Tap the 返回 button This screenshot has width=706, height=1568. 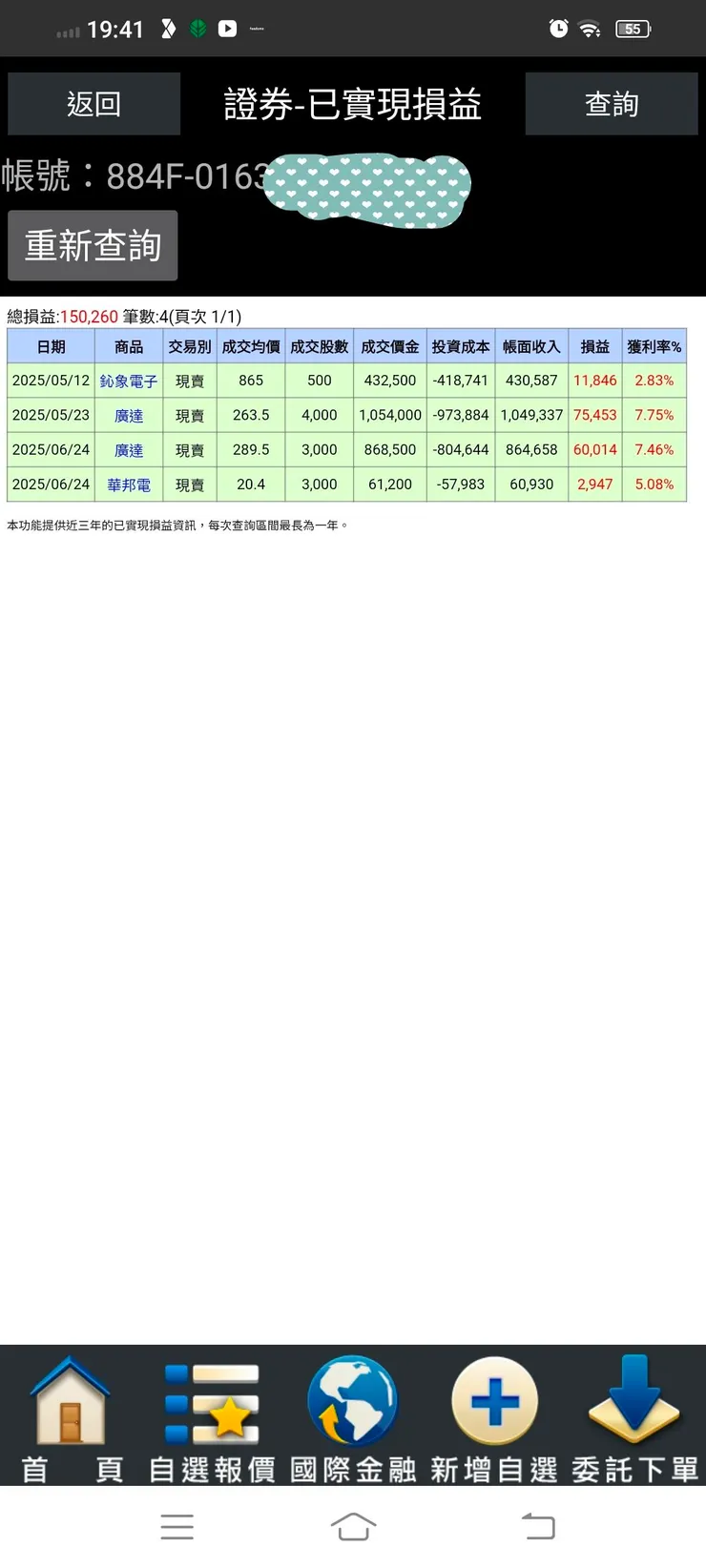[x=93, y=104]
